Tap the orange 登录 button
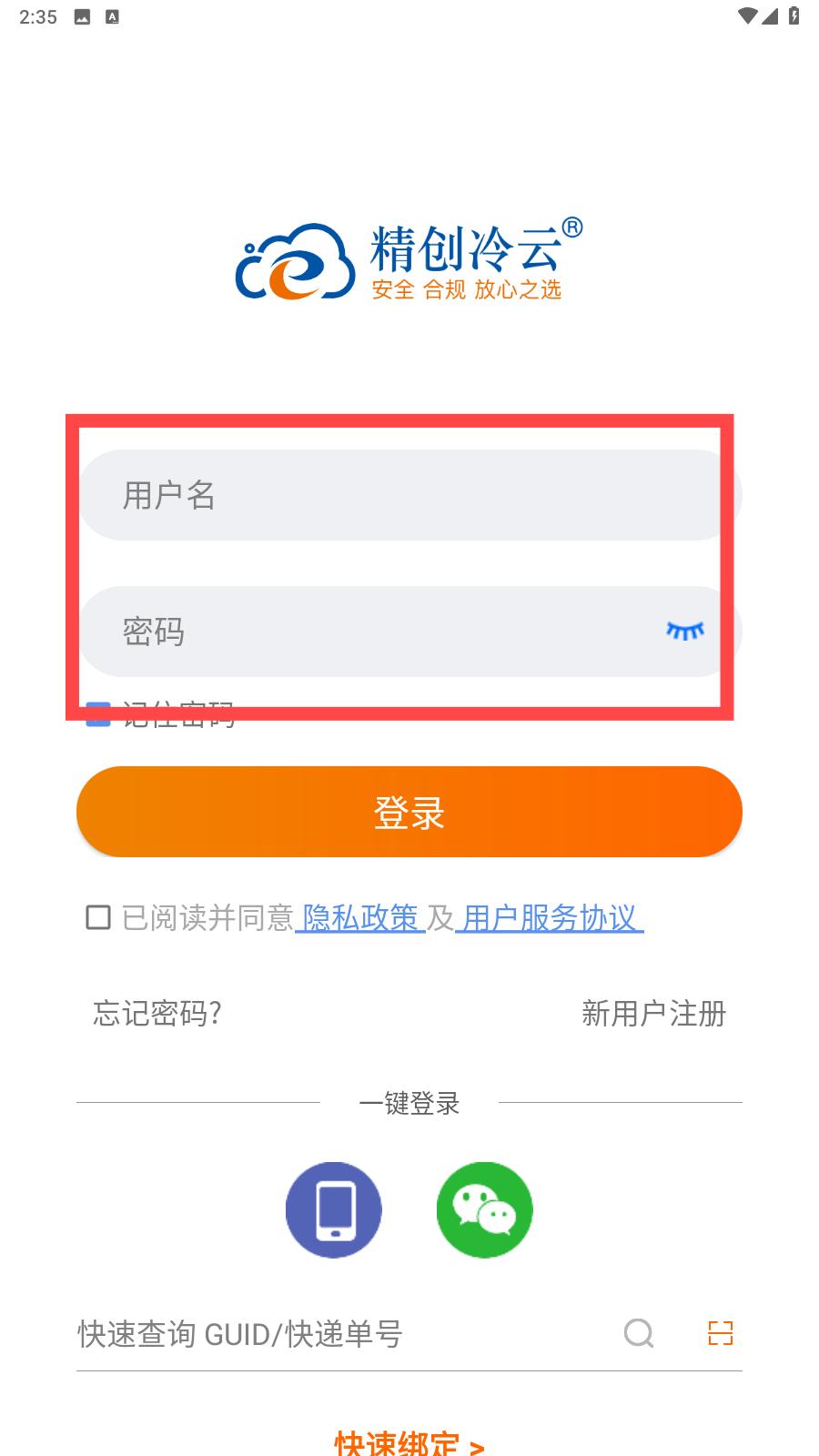This screenshot has width=819, height=1456. coord(409,812)
